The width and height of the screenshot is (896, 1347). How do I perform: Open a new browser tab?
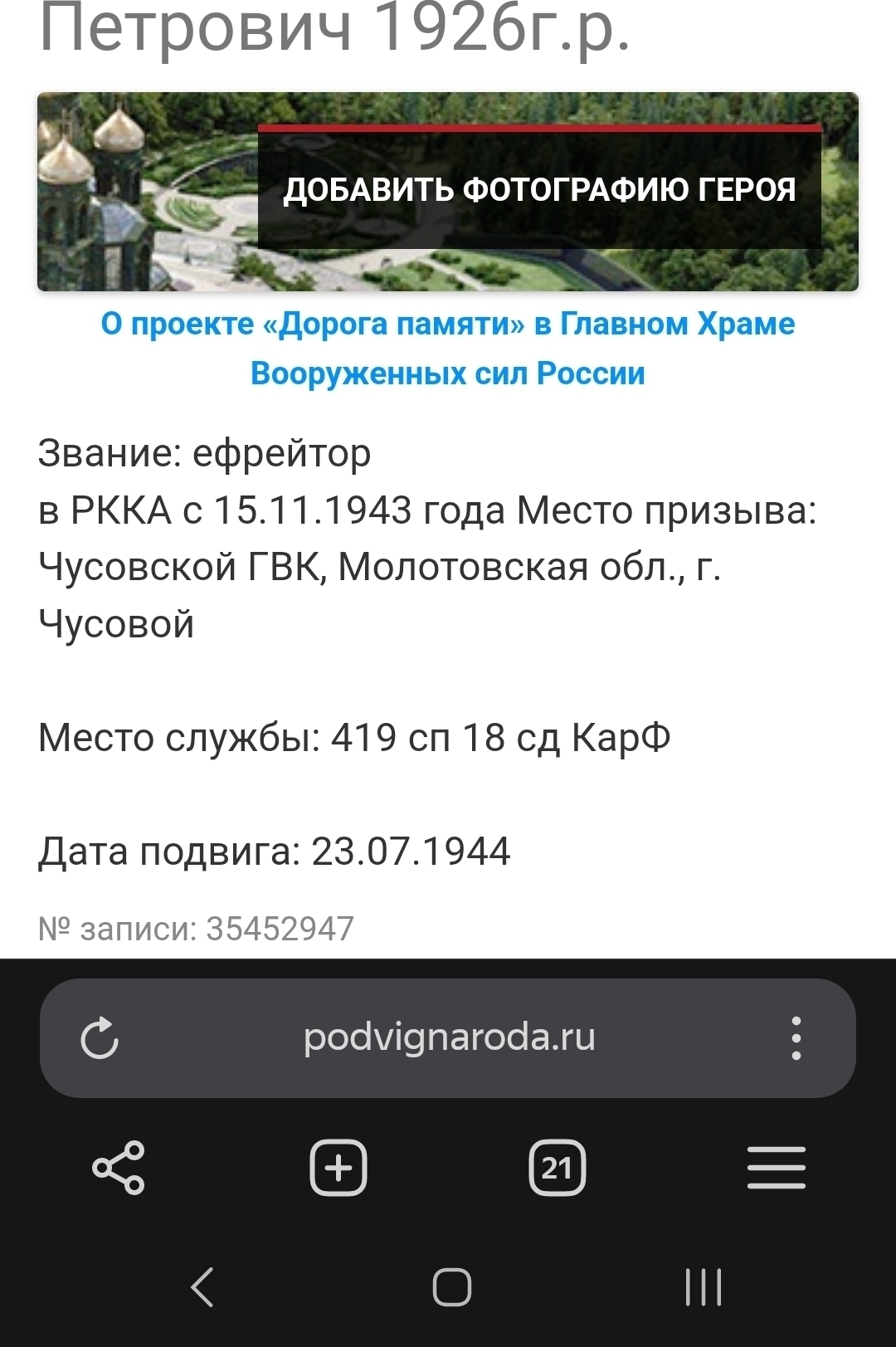click(338, 1168)
